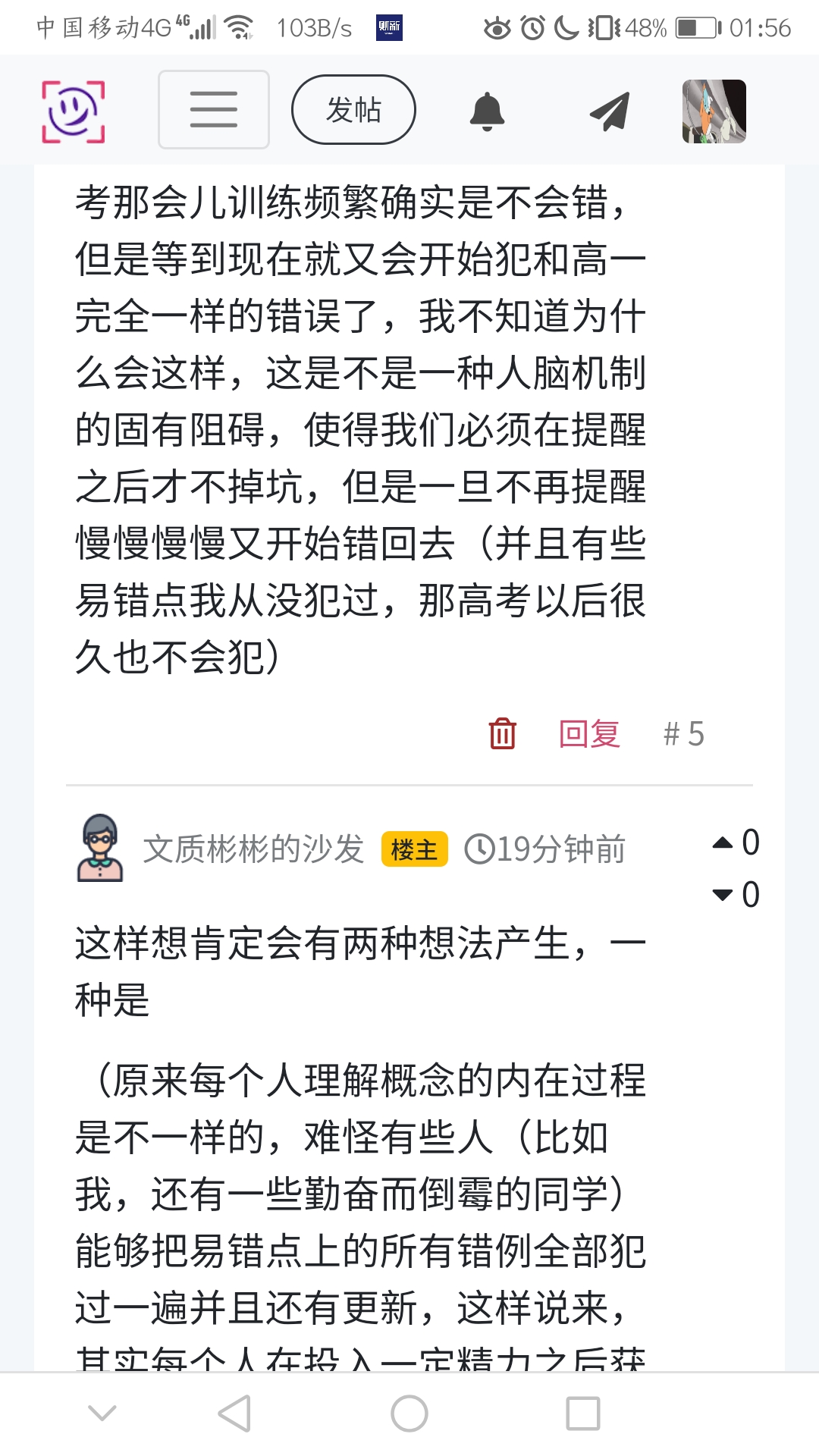The width and height of the screenshot is (819, 1456).
Task: View the profile of 文质彬彬的沙发
Action: 254,849
